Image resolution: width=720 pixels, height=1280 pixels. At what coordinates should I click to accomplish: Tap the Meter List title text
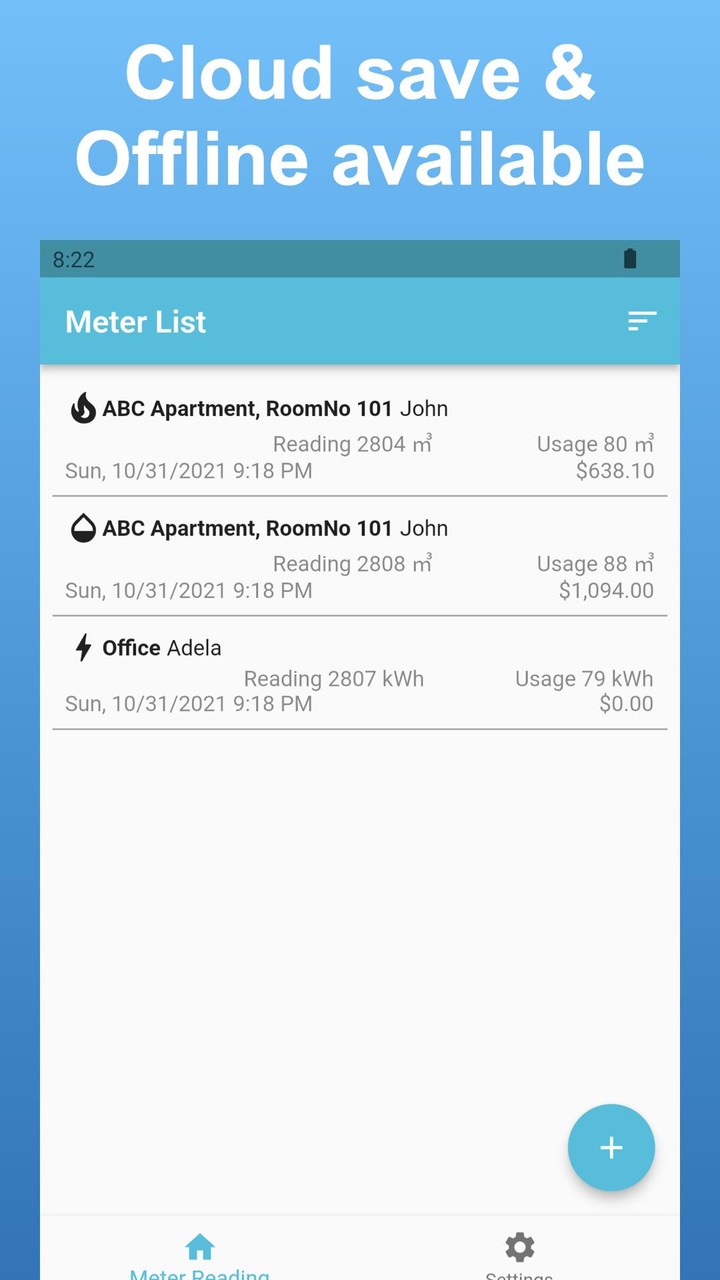[x=135, y=321]
